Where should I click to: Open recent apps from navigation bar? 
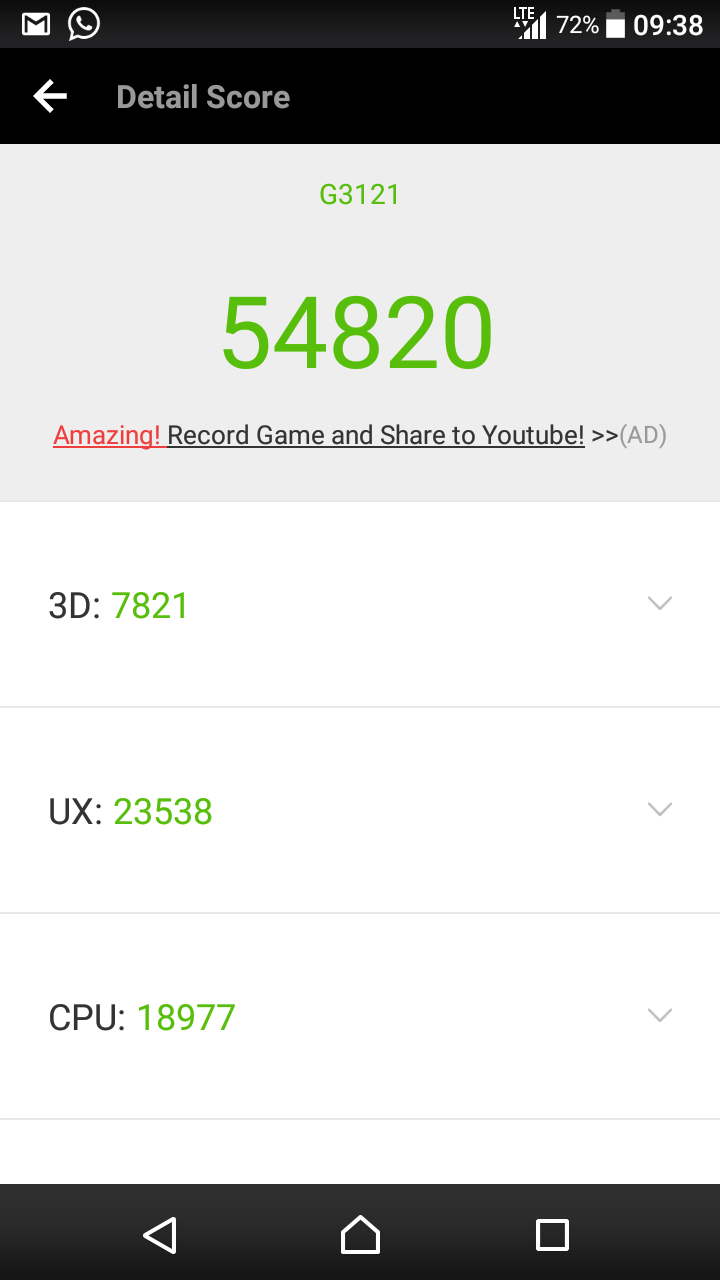(552, 1234)
